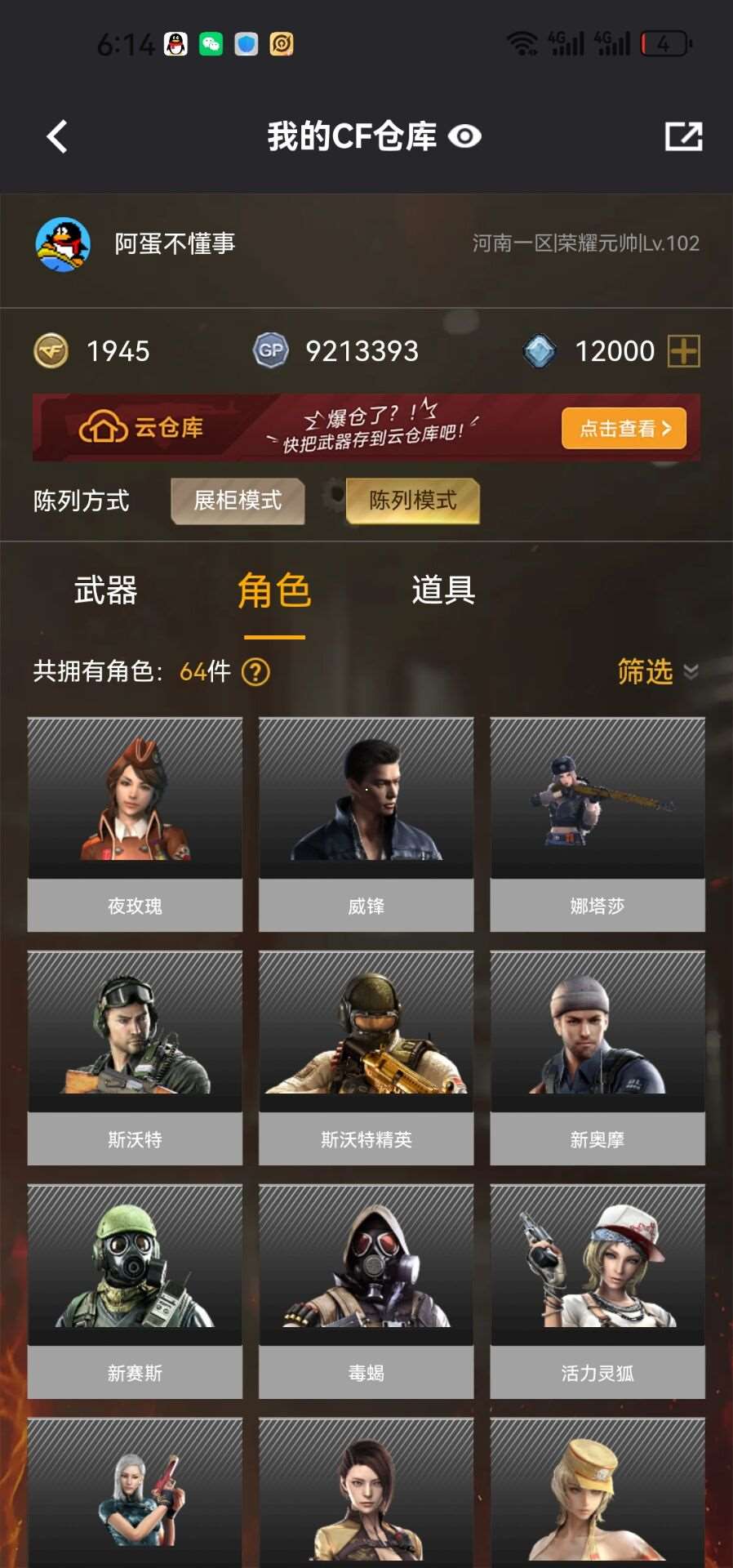
Task: Open help for character count
Action: pyautogui.click(x=256, y=672)
